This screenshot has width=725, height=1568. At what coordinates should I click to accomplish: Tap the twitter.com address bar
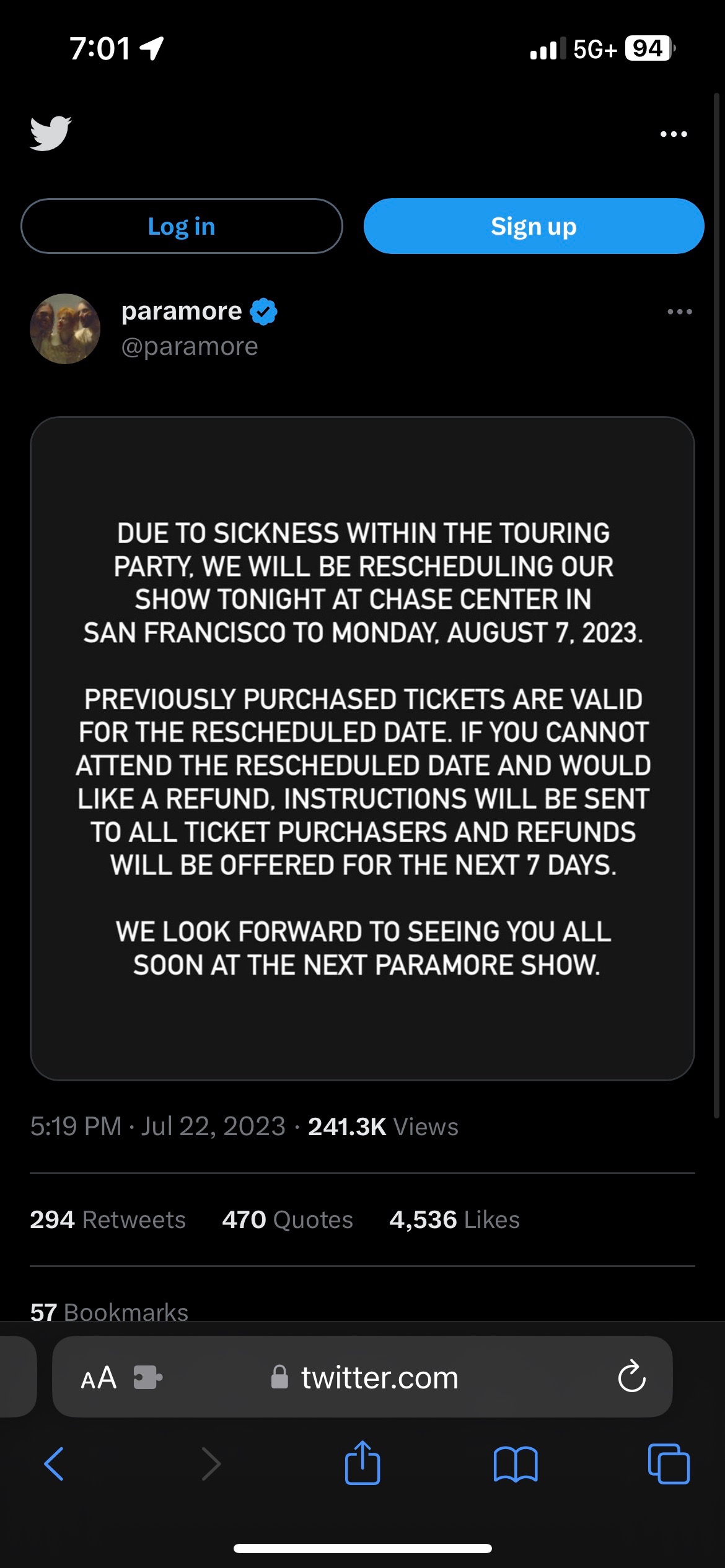click(x=366, y=1378)
